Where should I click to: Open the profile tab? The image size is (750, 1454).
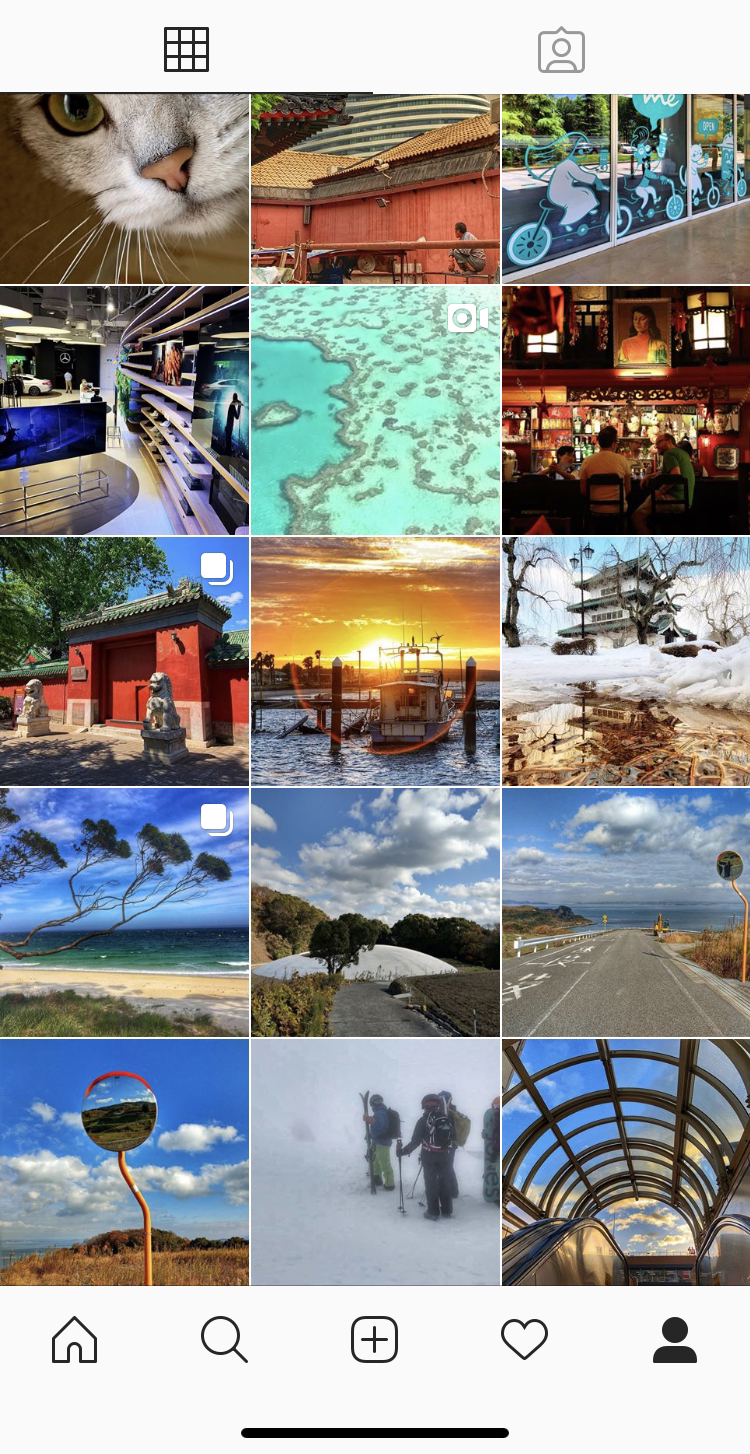[x=675, y=1339]
